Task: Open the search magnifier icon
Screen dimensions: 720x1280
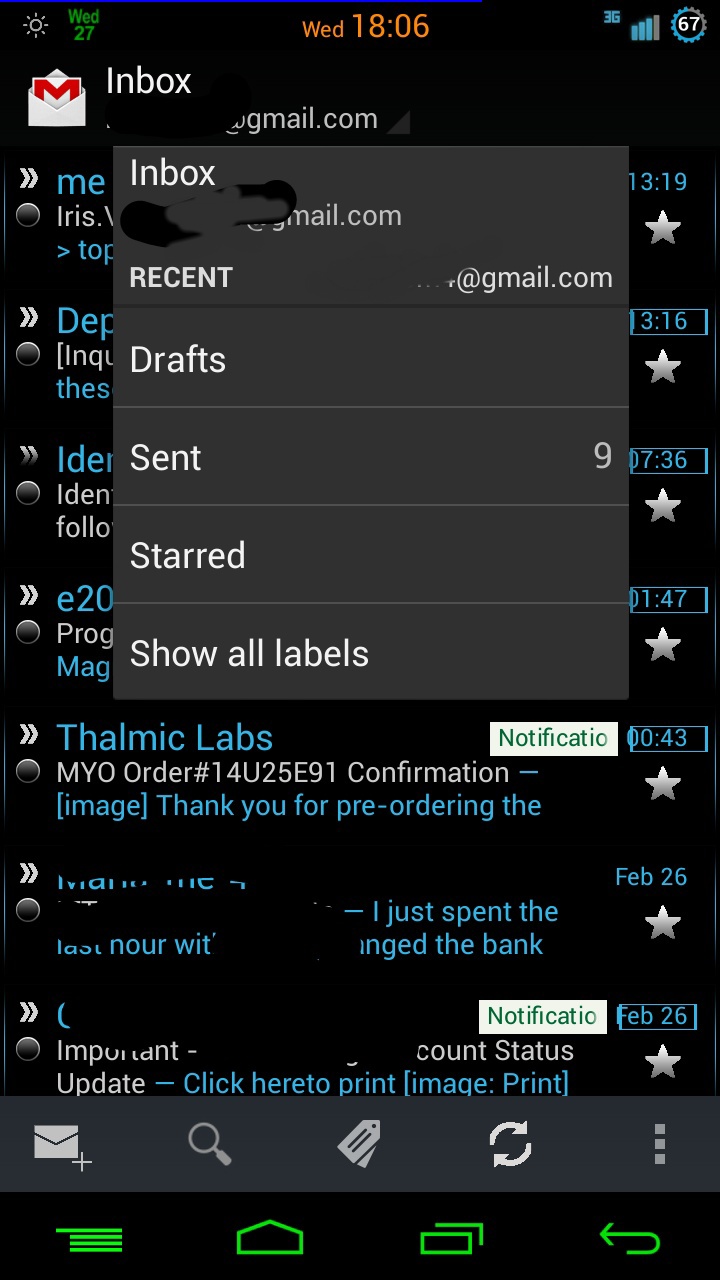Action: coord(210,1144)
